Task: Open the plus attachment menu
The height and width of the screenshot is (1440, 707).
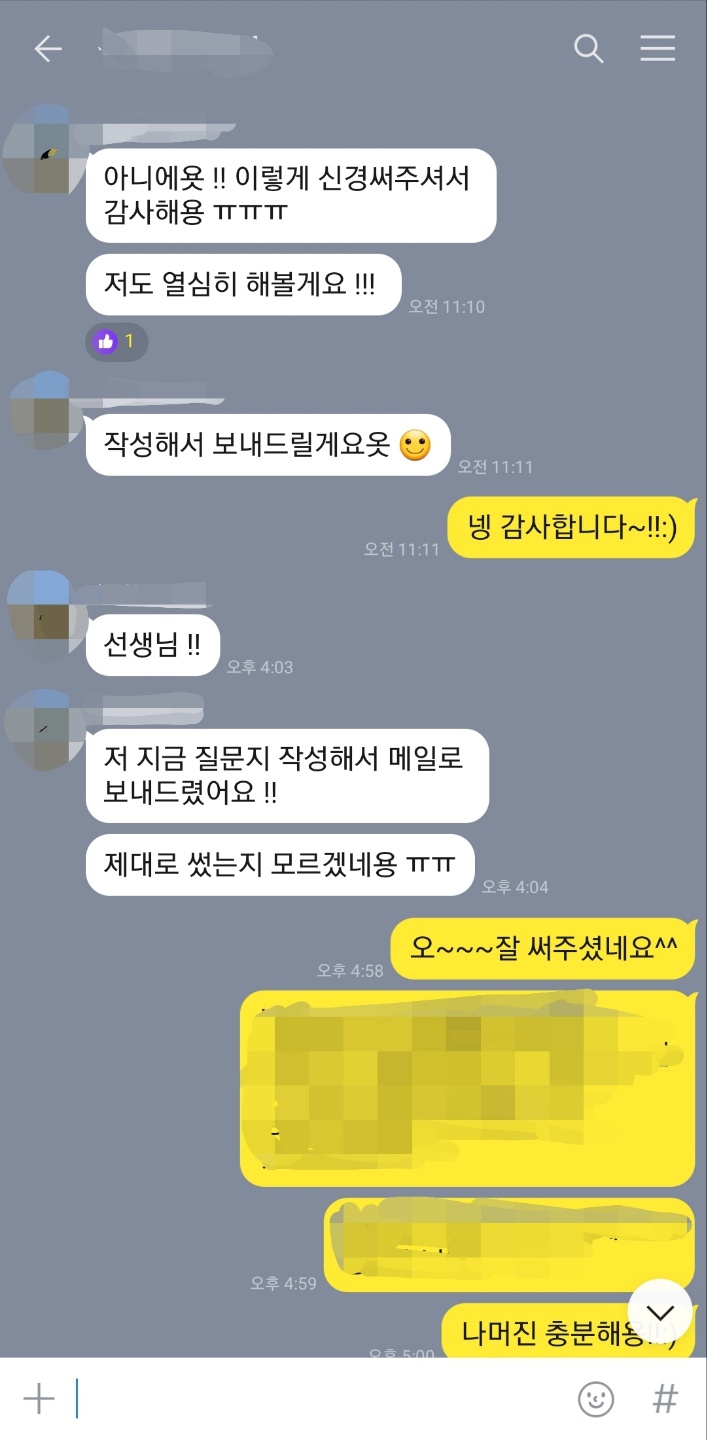Action: click(x=38, y=1398)
